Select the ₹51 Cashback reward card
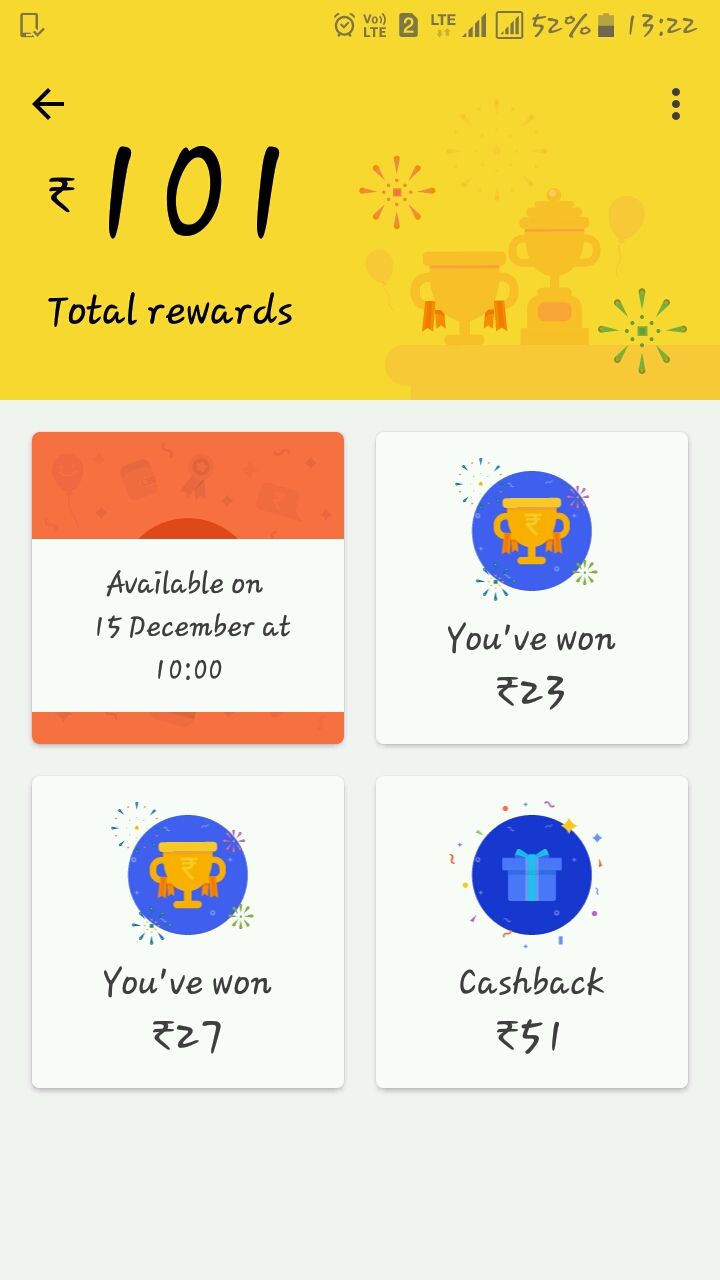This screenshot has width=720, height=1280. click(532, 932)
